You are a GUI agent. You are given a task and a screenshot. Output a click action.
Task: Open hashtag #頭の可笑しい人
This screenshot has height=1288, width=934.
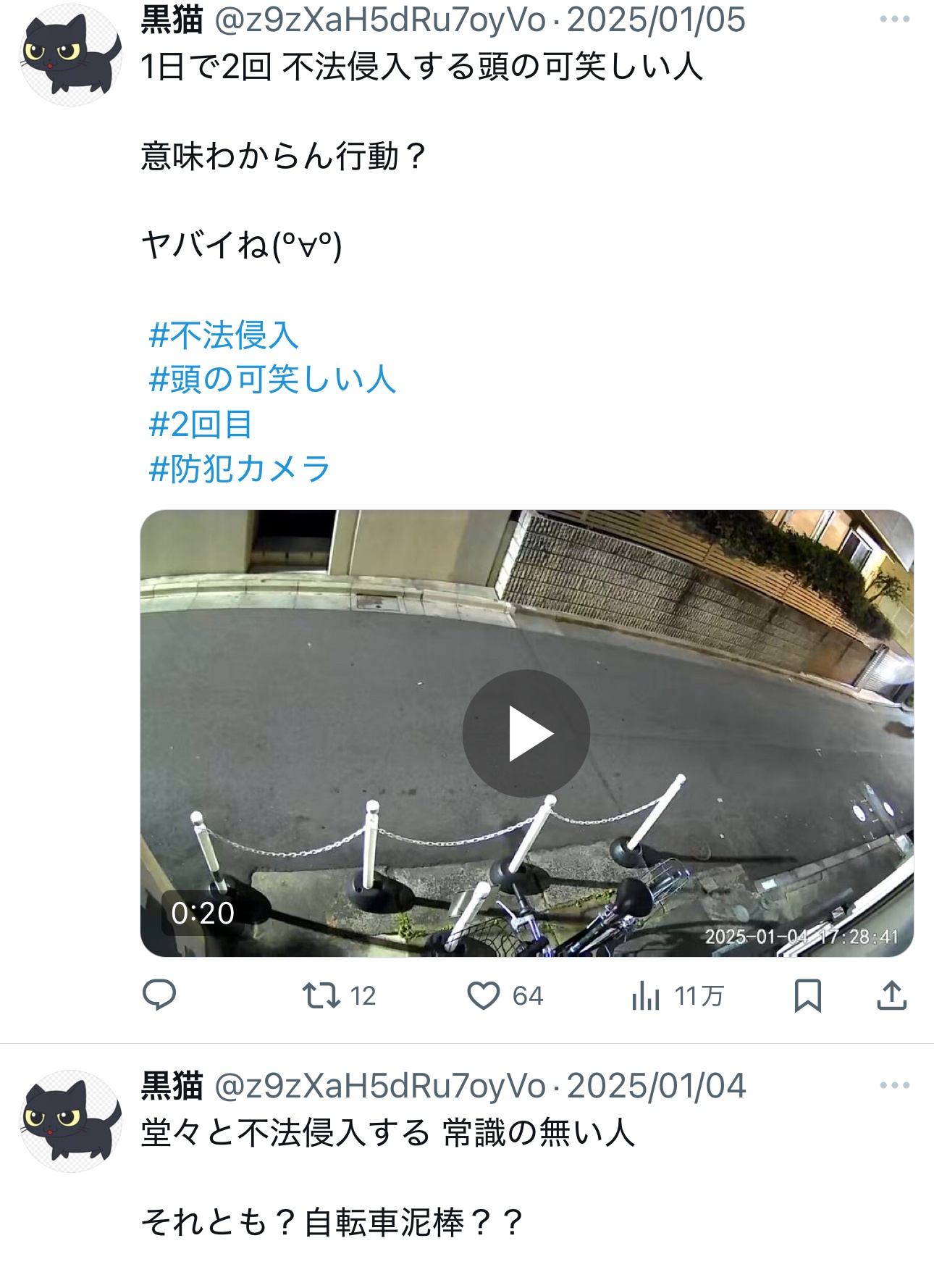(x=272, y=380)
